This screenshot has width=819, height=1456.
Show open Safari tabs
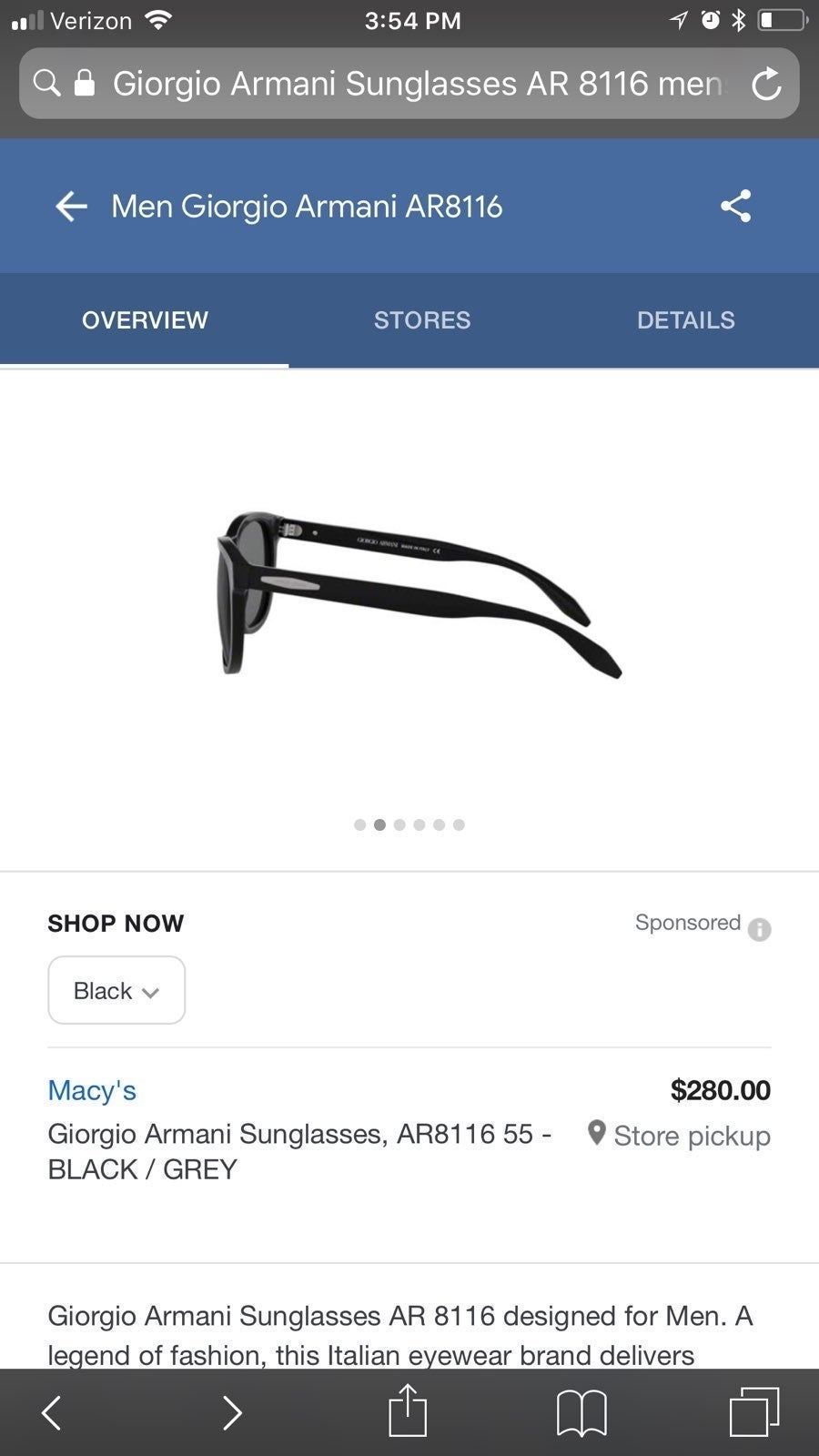coord(754,1412)
